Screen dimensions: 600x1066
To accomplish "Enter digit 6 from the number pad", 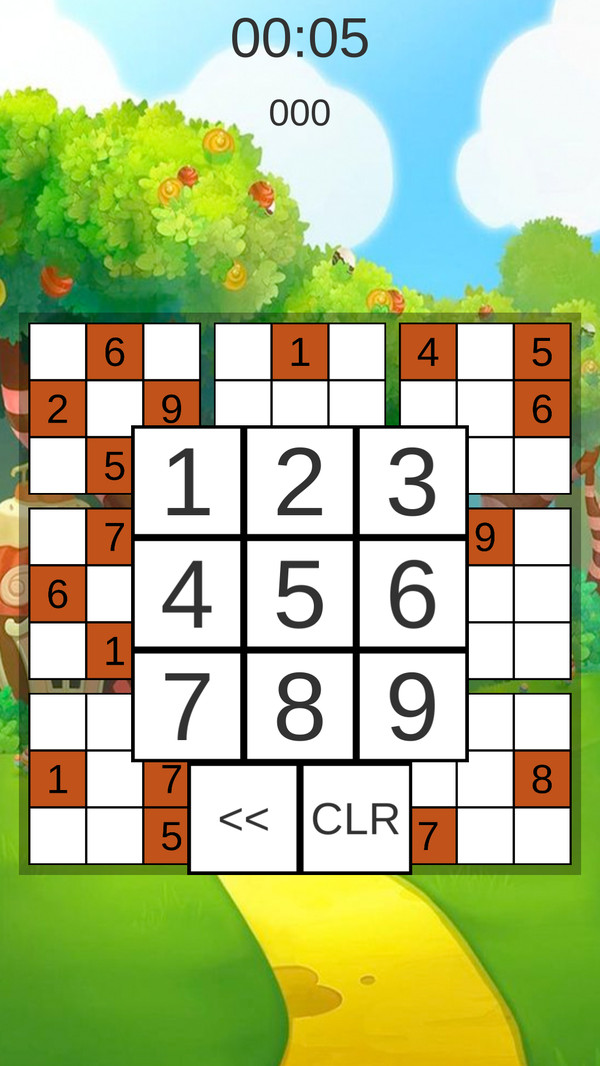I will pyautogui.click(x=413, y=594).
